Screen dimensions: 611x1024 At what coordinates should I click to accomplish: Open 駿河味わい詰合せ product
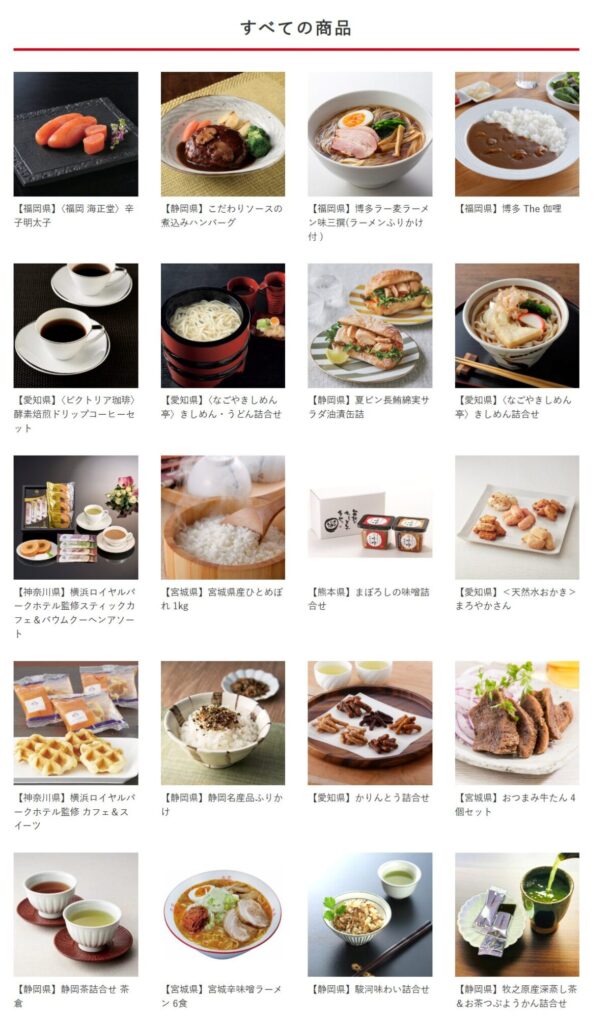[370, 914]
